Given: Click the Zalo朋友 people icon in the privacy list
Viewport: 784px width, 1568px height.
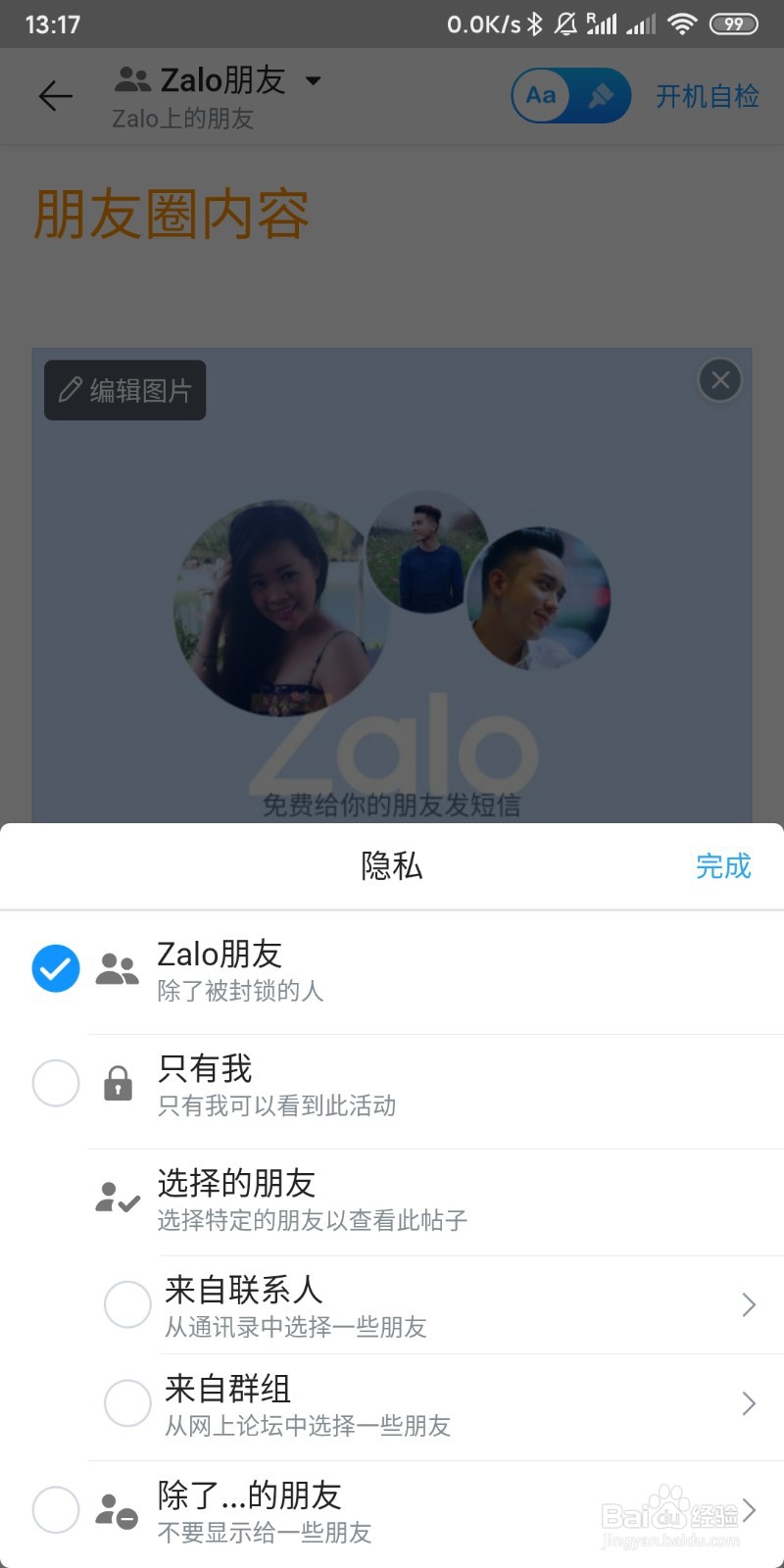Looking at the screenshot, I should click(116, 968).
